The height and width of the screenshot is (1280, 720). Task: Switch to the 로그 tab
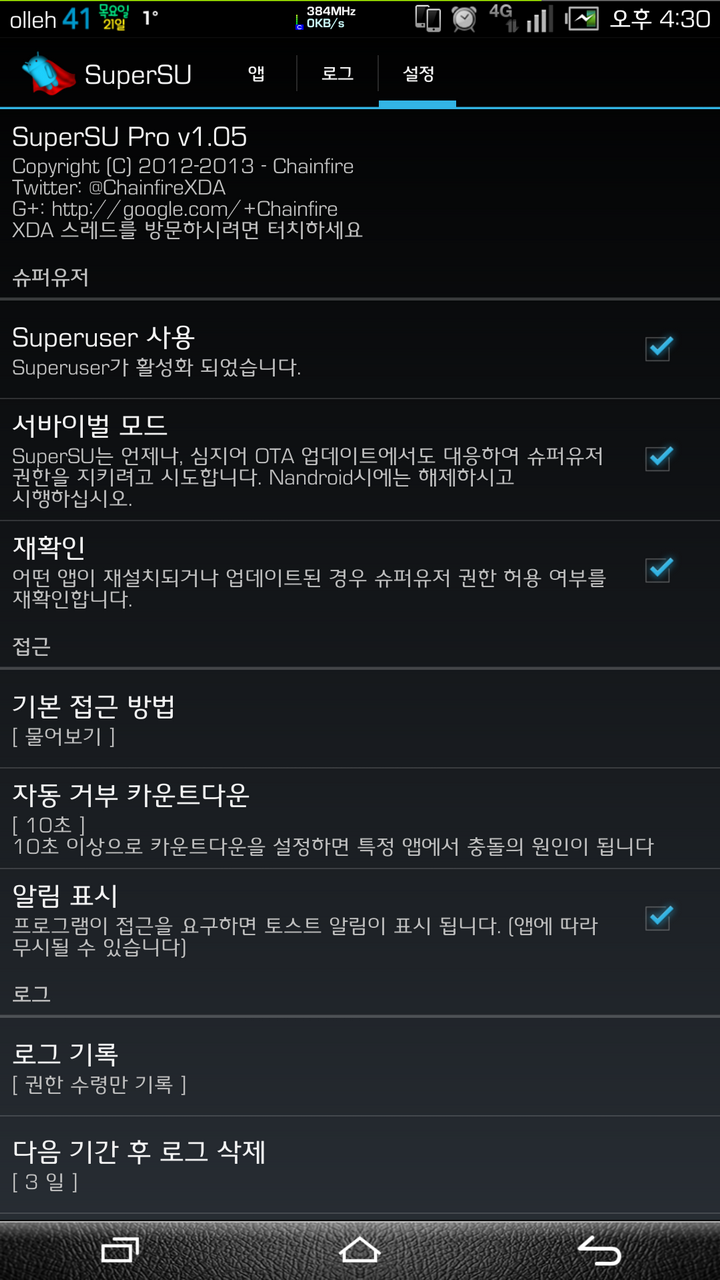click(337, 75)
